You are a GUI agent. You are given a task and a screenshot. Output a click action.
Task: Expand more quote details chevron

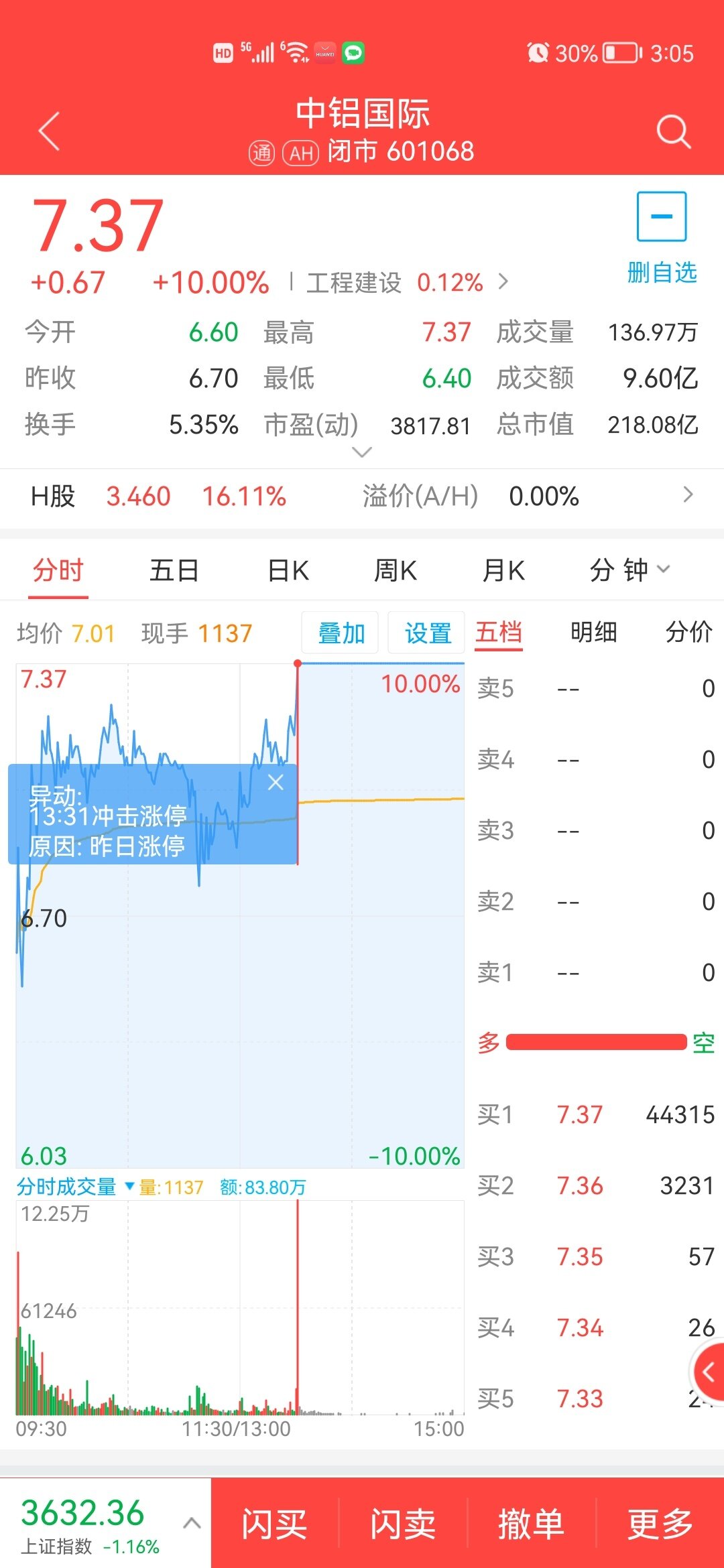[362, 453]
